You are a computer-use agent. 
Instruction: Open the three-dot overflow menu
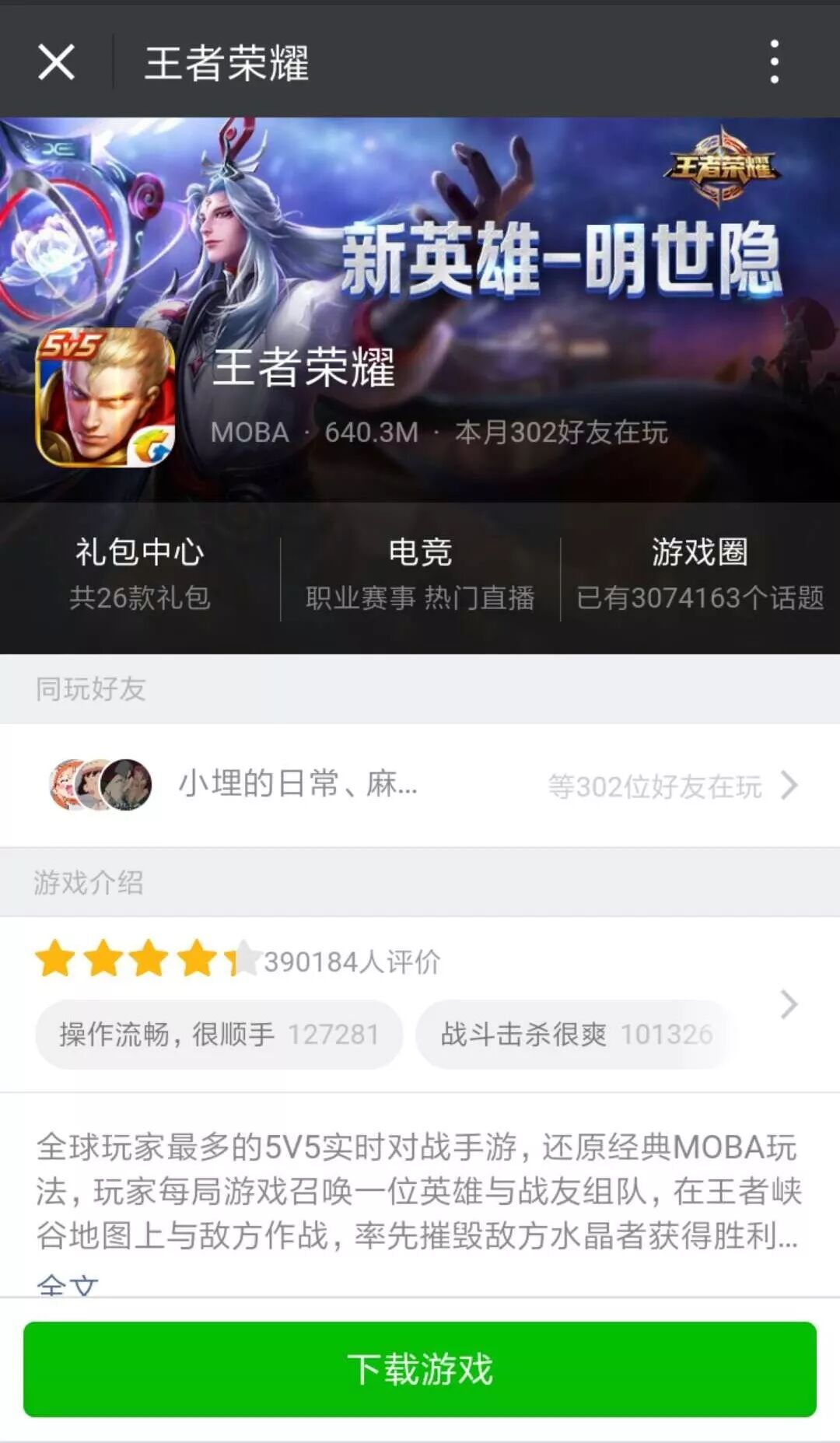pos(774,62)
